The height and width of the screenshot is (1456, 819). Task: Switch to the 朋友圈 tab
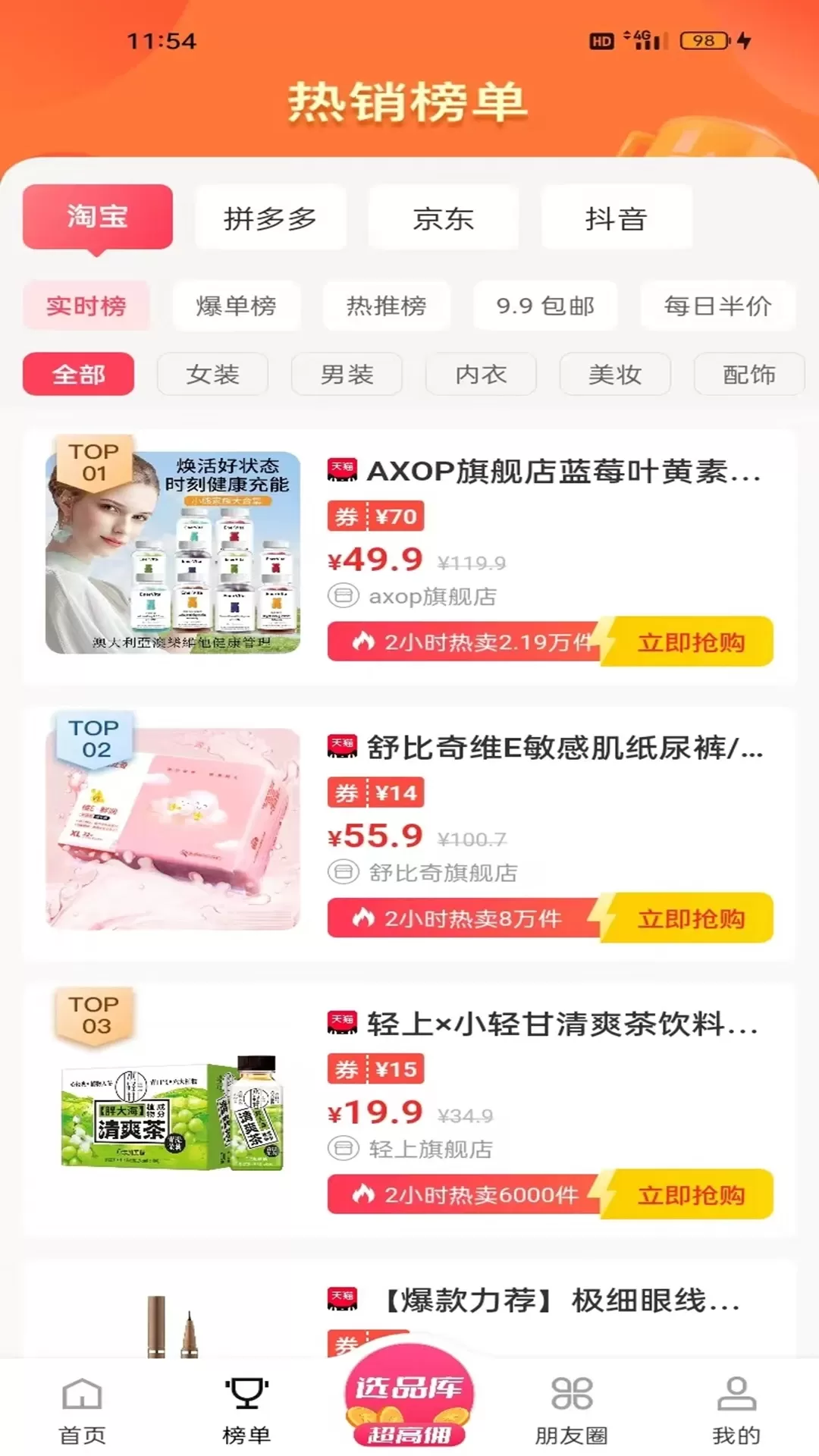point(572,1410)
